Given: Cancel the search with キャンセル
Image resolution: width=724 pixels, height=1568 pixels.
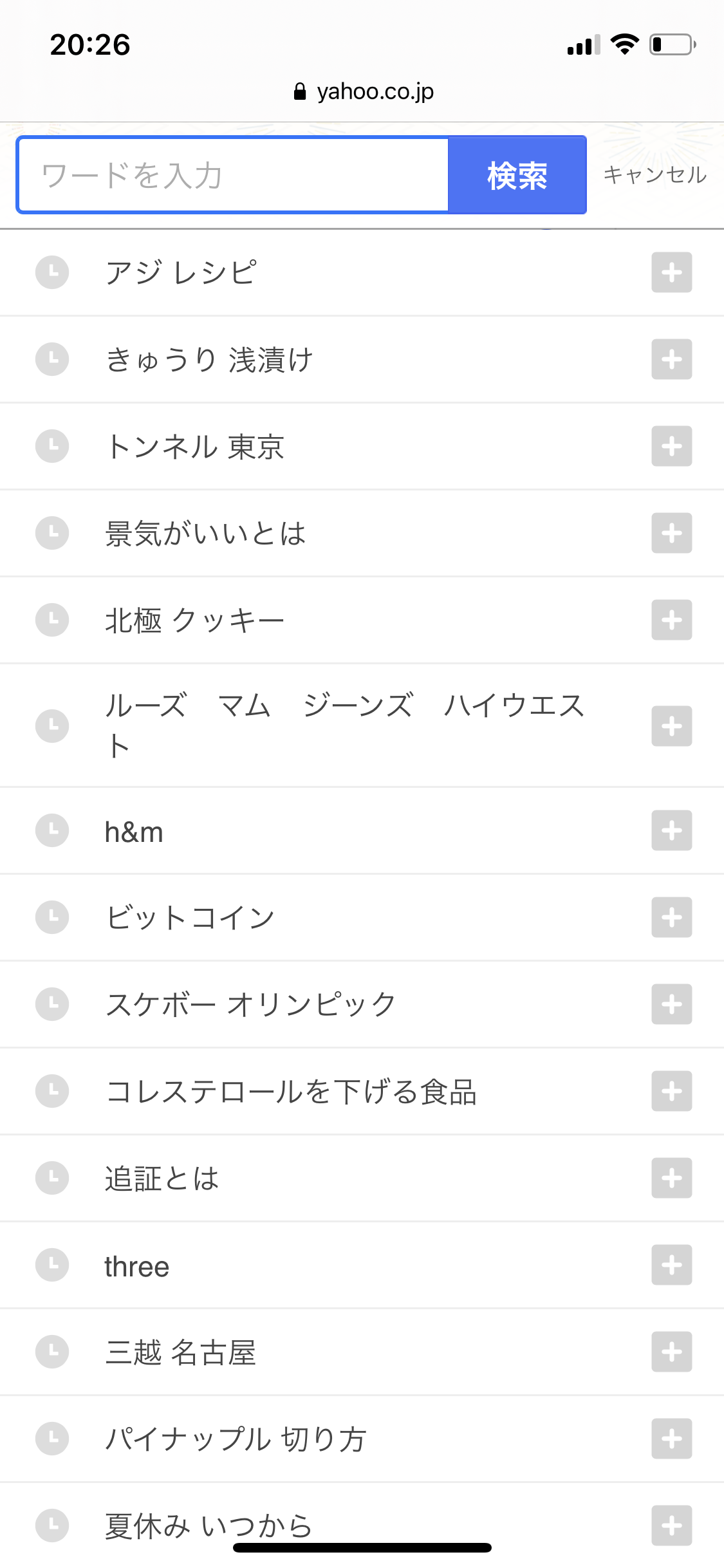Looking at the screenshot, I should (x=654, y=175).
